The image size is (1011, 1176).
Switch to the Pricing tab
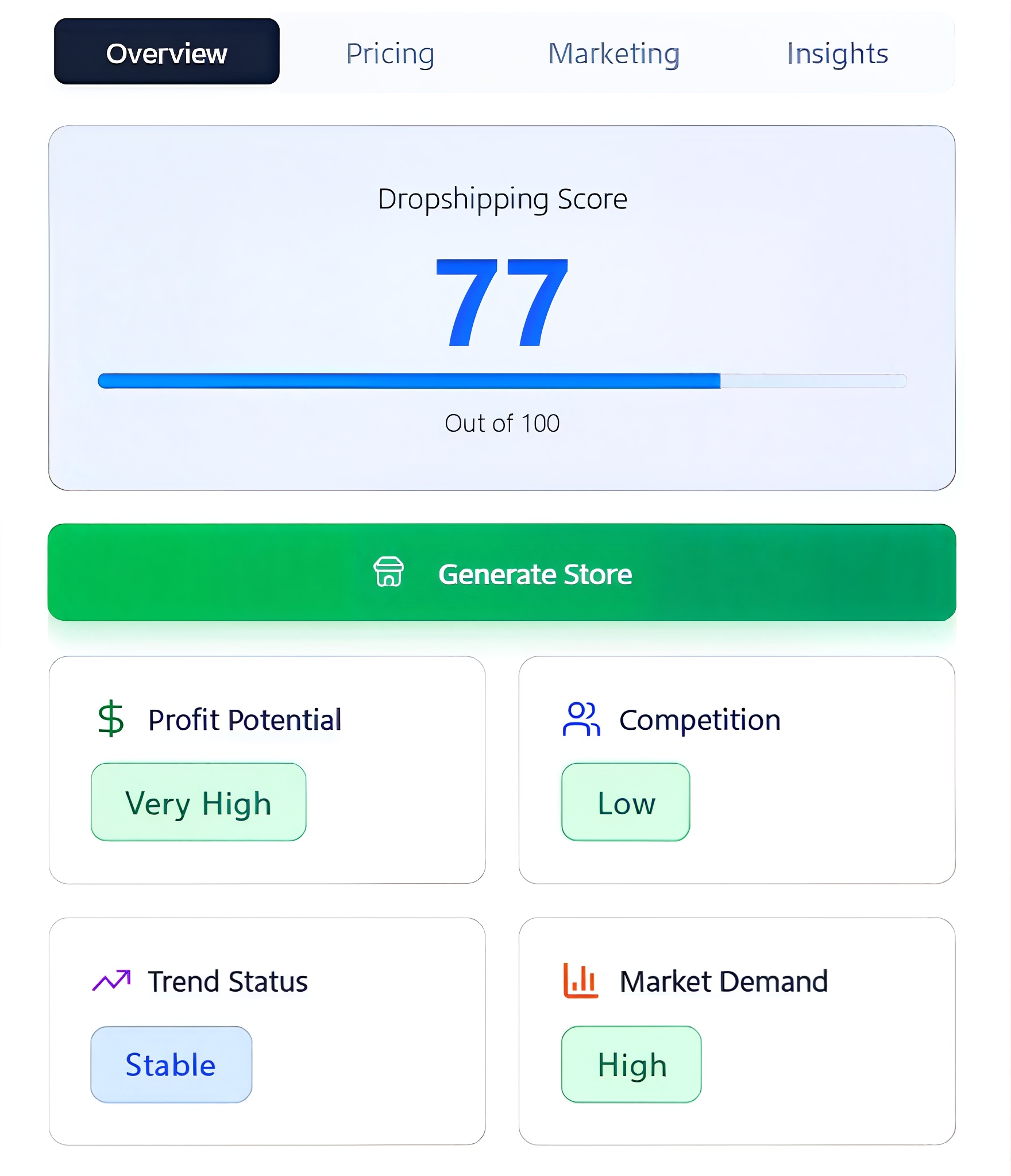point(390,53)
